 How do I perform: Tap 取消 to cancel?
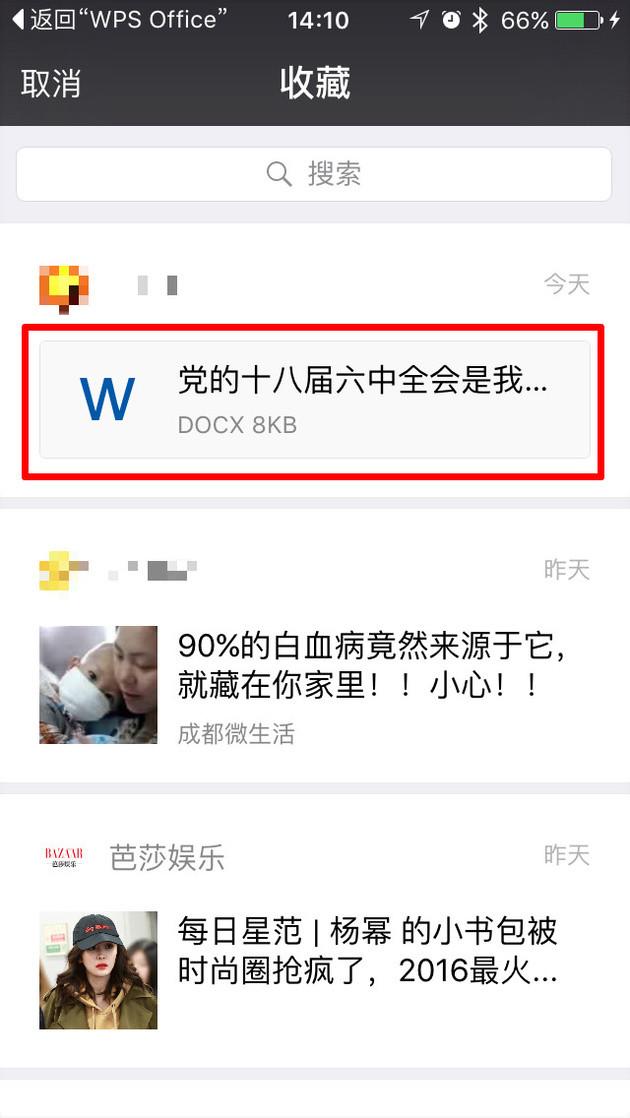tap(51, 84)
